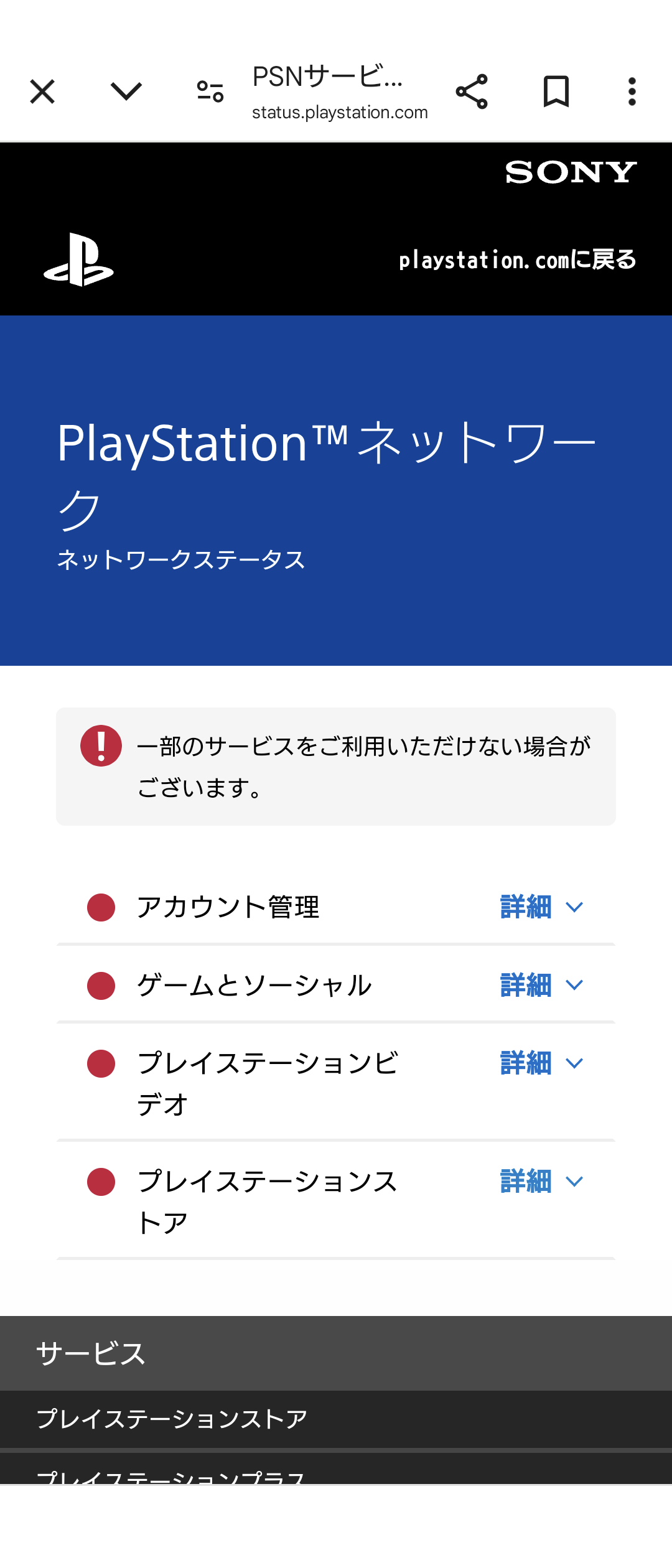The height and width of the screenshot is (1568, 672).
Task: Minimize the browser with the down chevron
Action: (x=126, y=92)
